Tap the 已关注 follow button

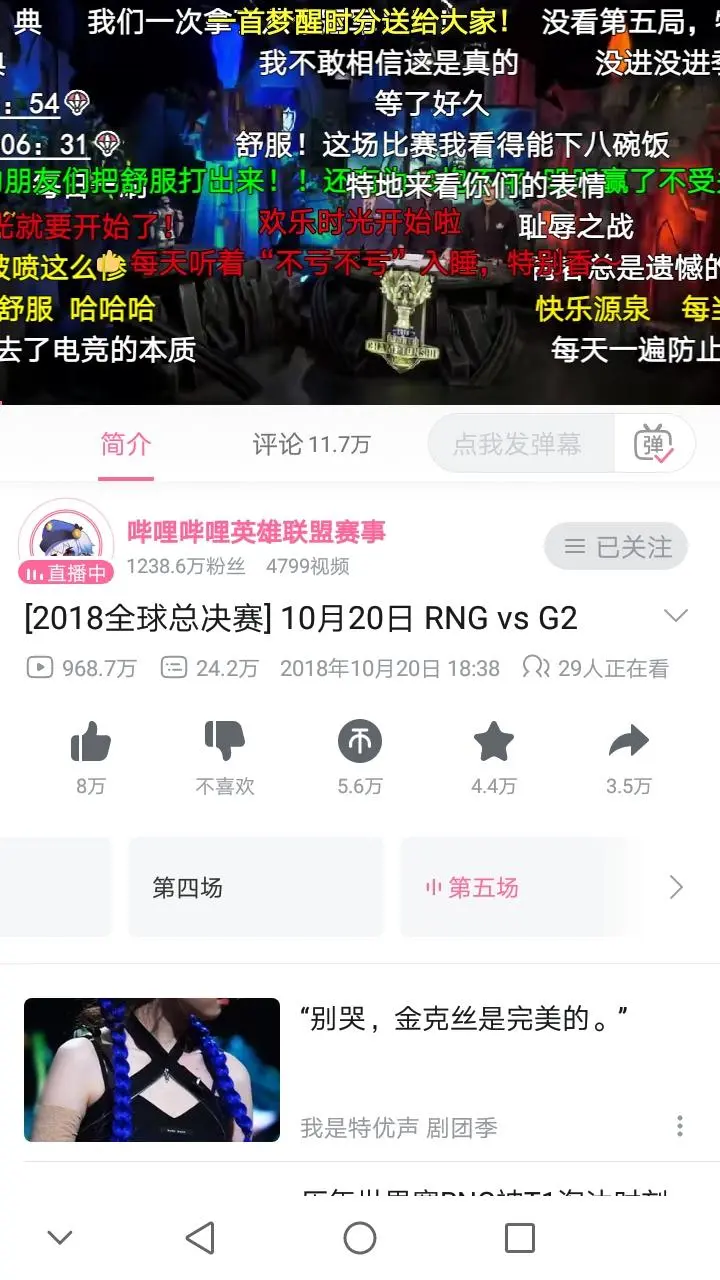616,547
